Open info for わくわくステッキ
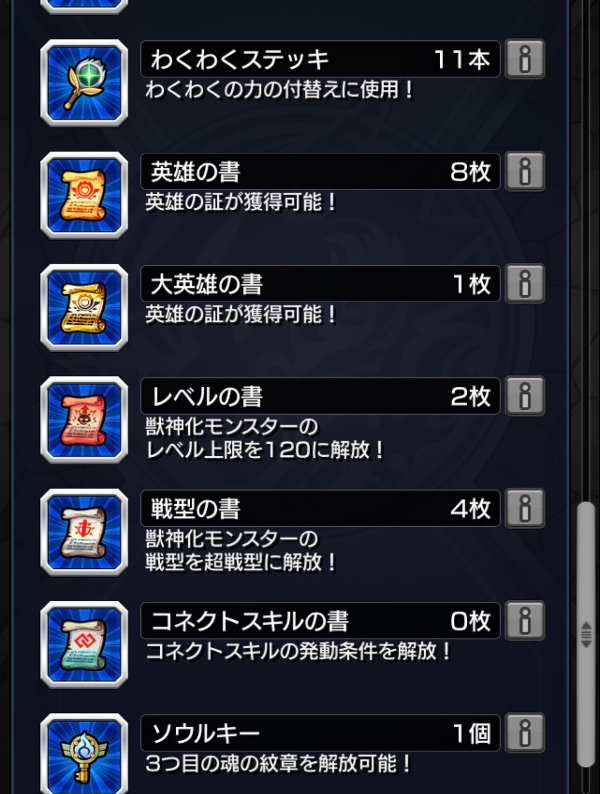 click(x=524, y=60)
